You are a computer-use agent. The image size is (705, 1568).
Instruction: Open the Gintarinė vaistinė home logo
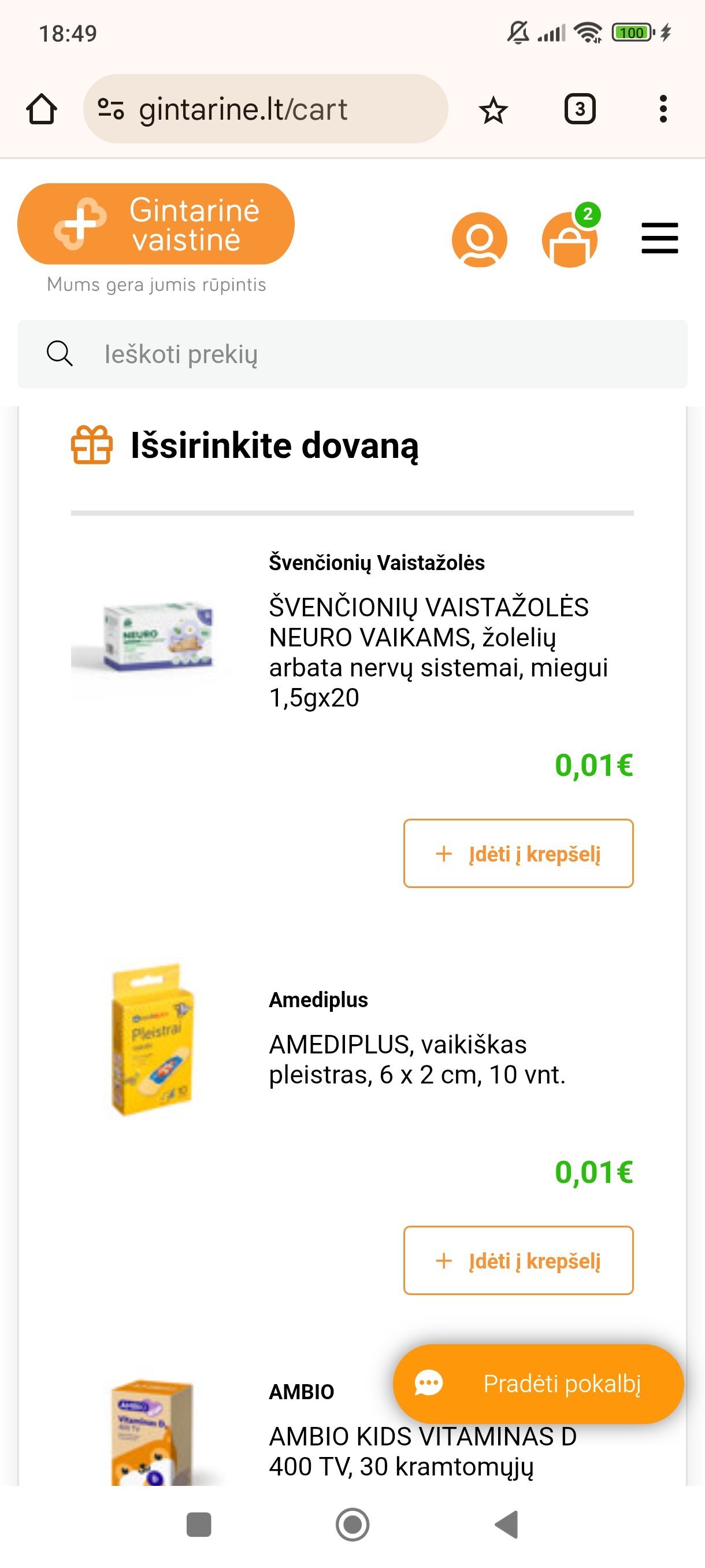157,224
